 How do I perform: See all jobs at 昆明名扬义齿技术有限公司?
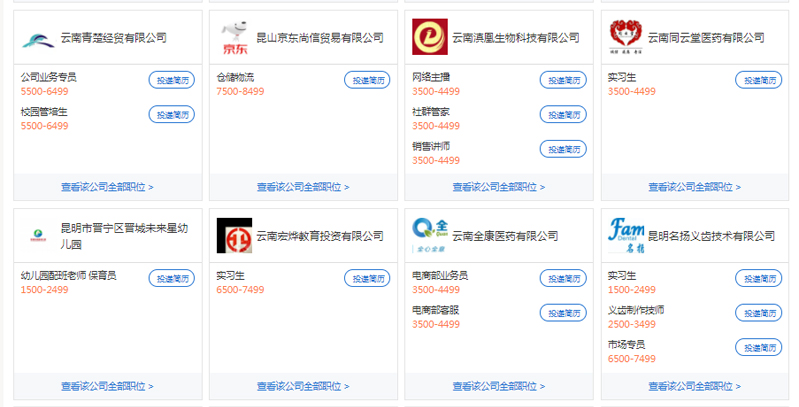tap(694, 385)
